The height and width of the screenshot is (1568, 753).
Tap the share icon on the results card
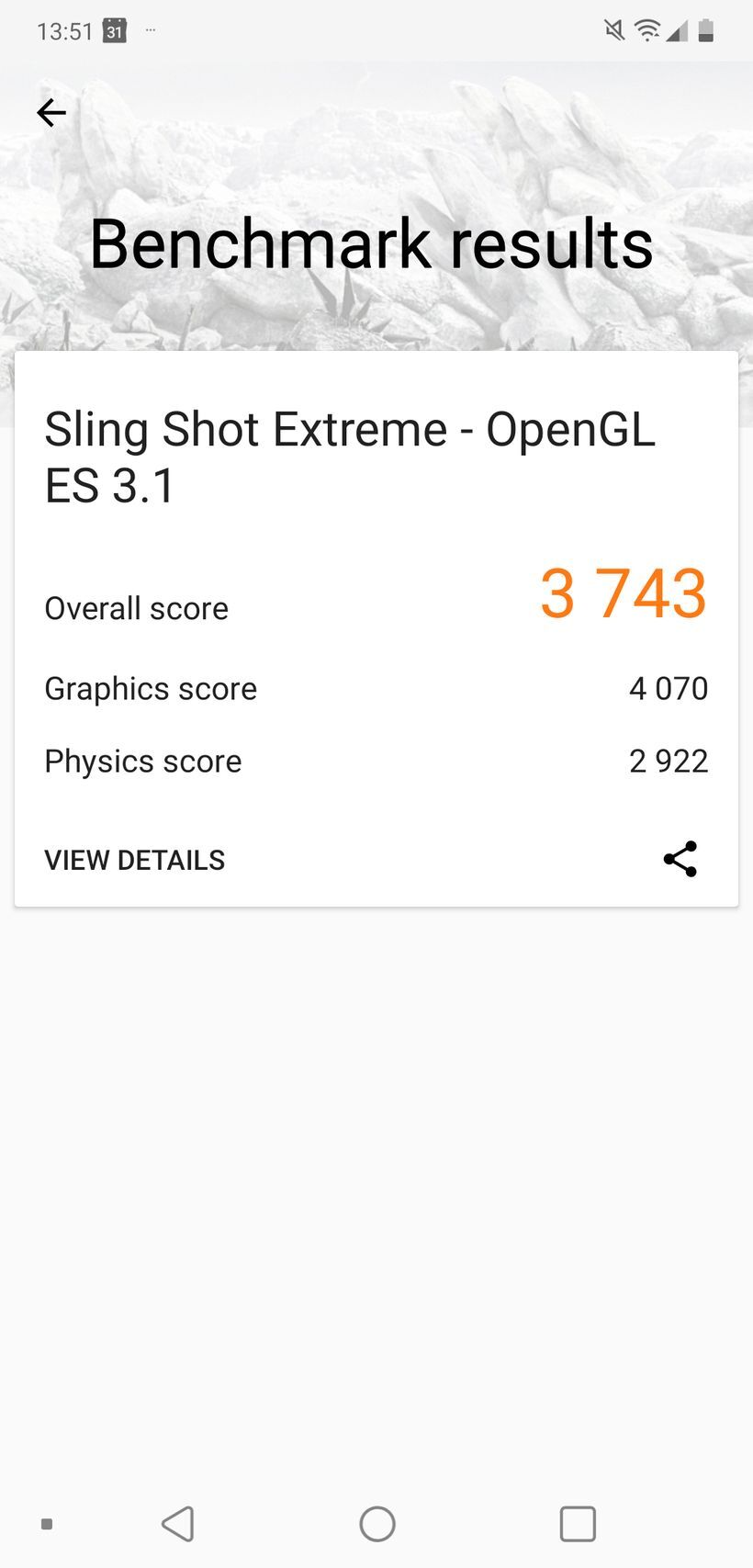coord(680,859)
